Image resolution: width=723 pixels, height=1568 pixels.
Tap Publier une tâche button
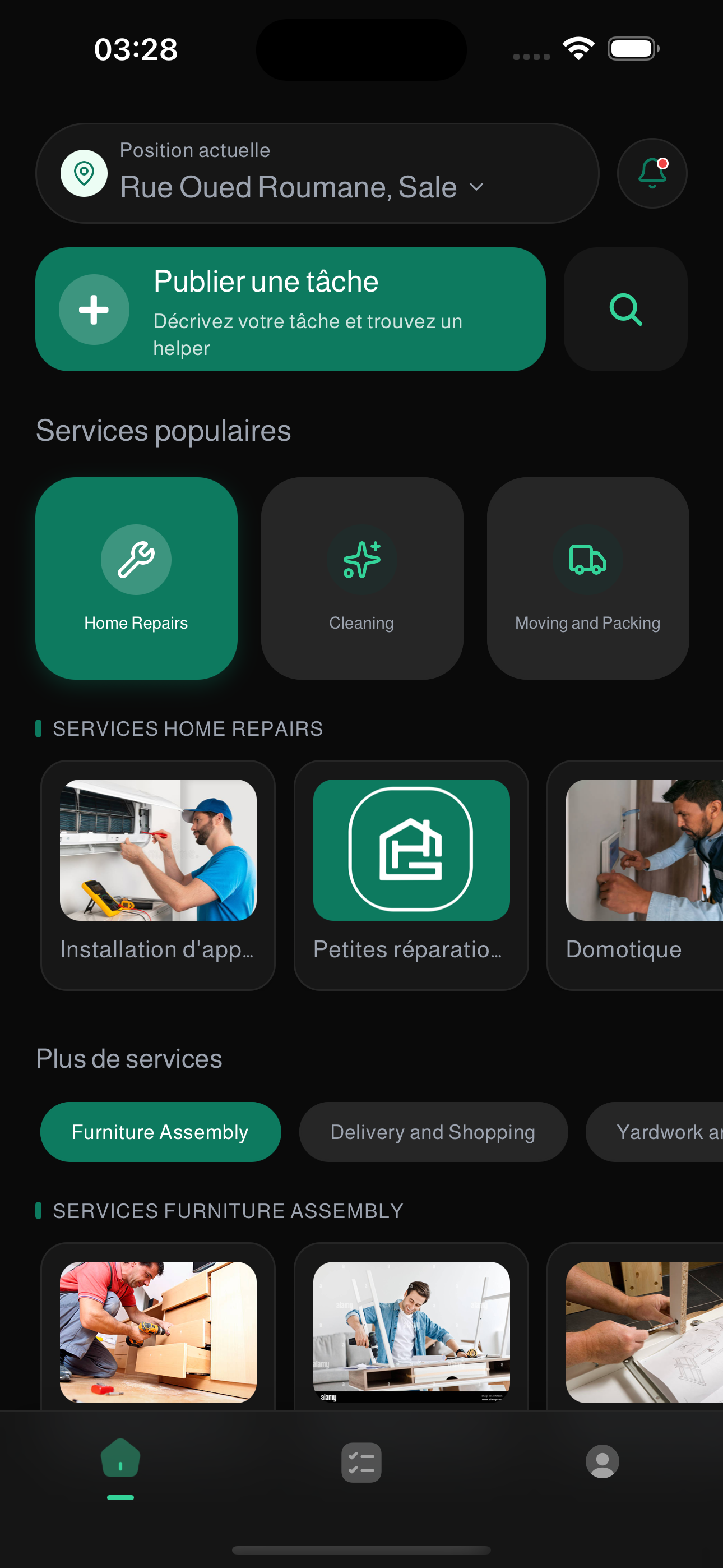pyautogui.click(x=290, y=309)
